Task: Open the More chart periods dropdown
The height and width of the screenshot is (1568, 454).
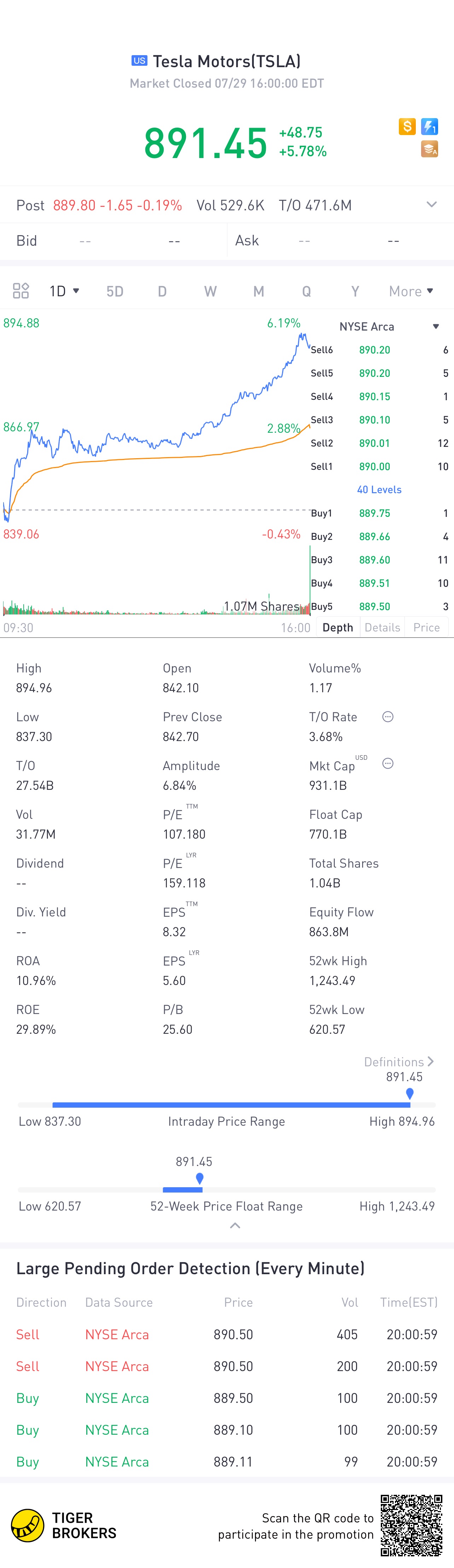Action: pos(411,292)
